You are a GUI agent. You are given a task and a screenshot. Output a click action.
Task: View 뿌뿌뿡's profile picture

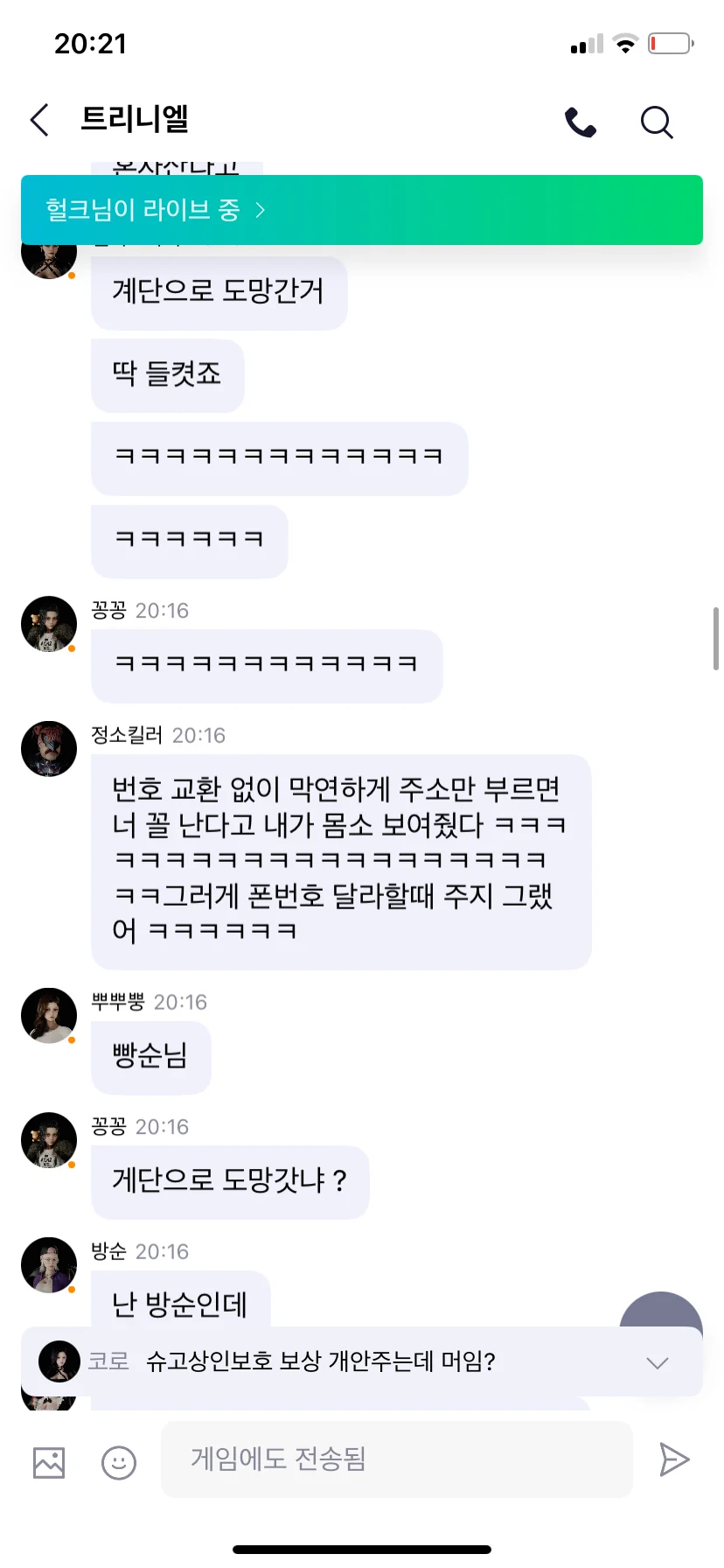(x=49, y=1016)
